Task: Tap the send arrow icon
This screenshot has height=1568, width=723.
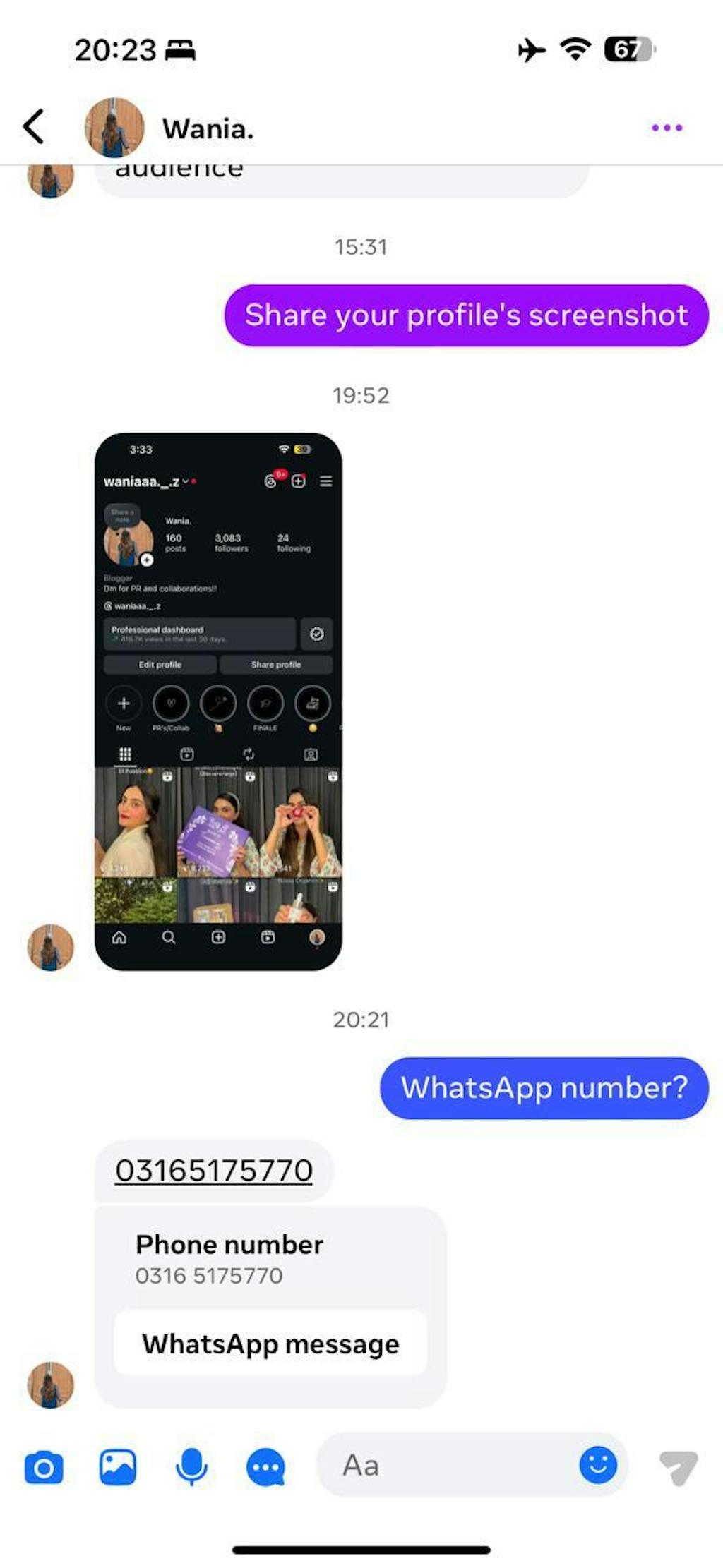Action: pos(678,1467)
